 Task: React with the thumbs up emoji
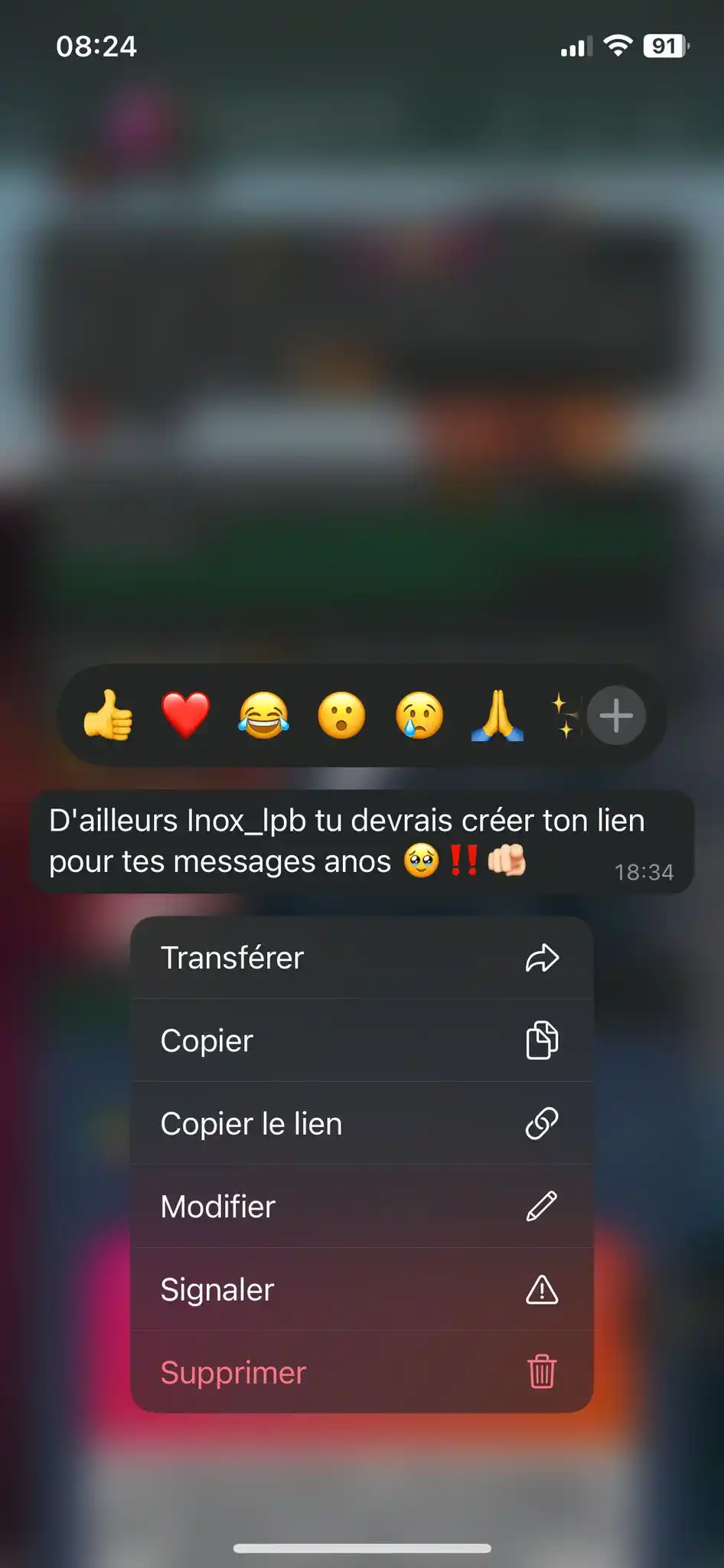pyautogui.click(x=108, y=715)
